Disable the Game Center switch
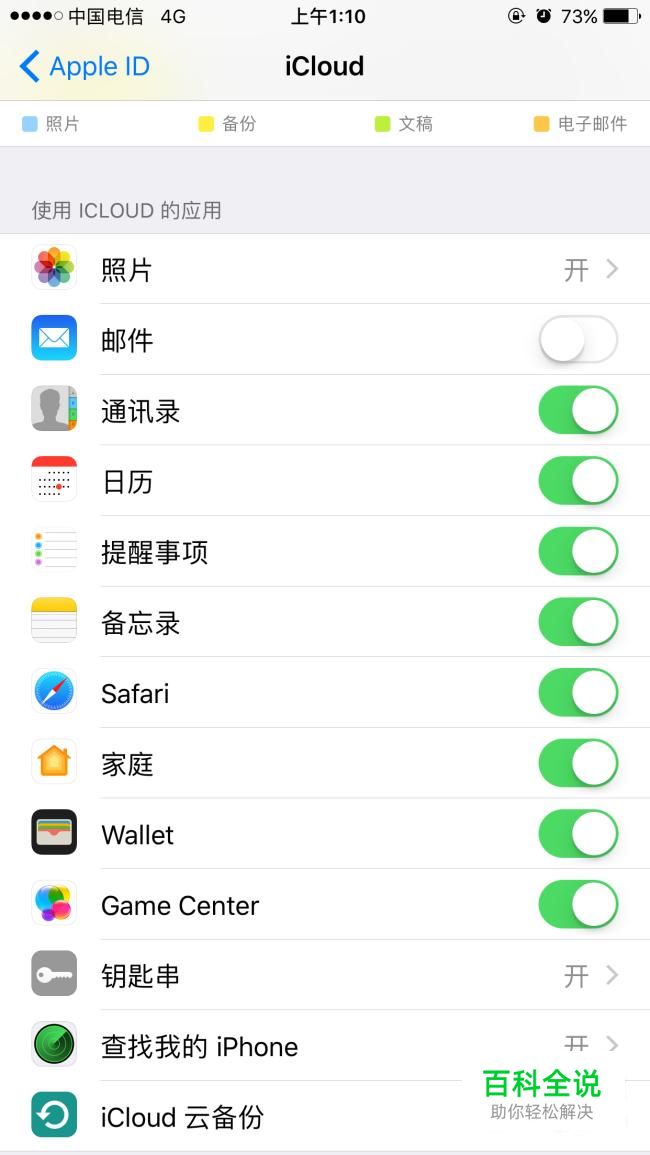650x1155 pixels. (x=578, y=905)
